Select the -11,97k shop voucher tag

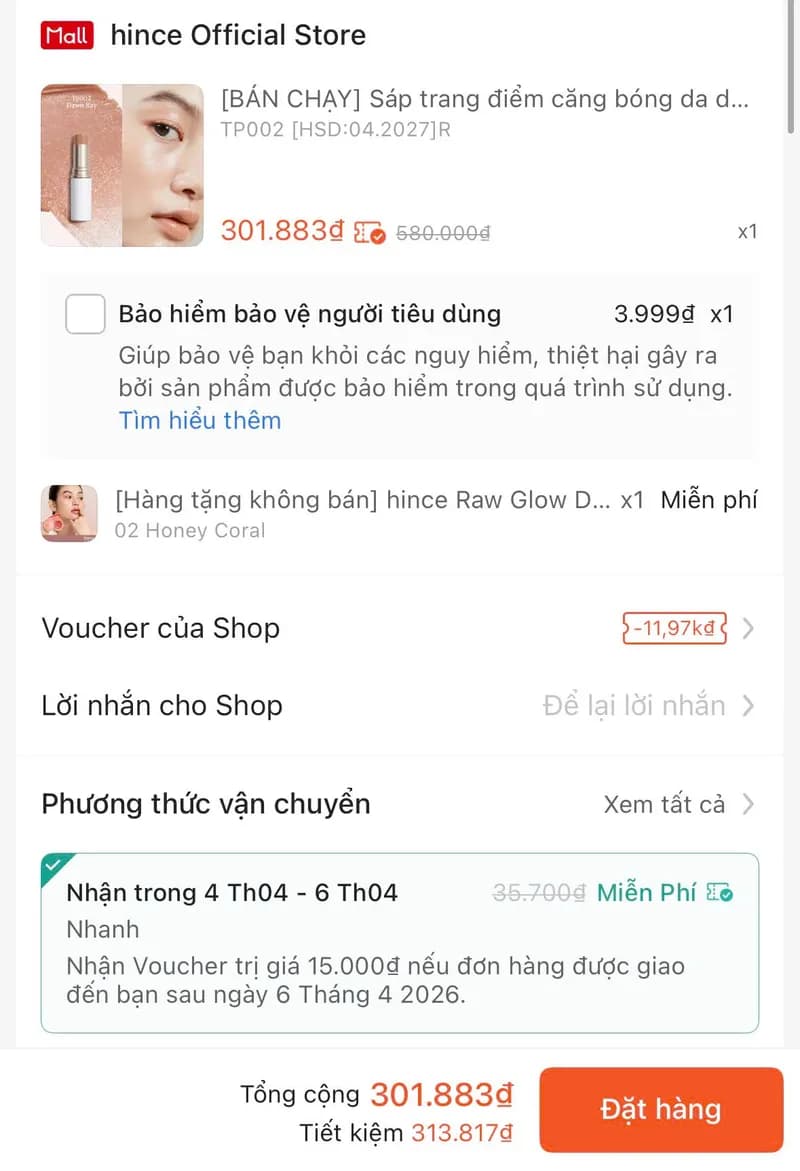[x=675, y=628]
